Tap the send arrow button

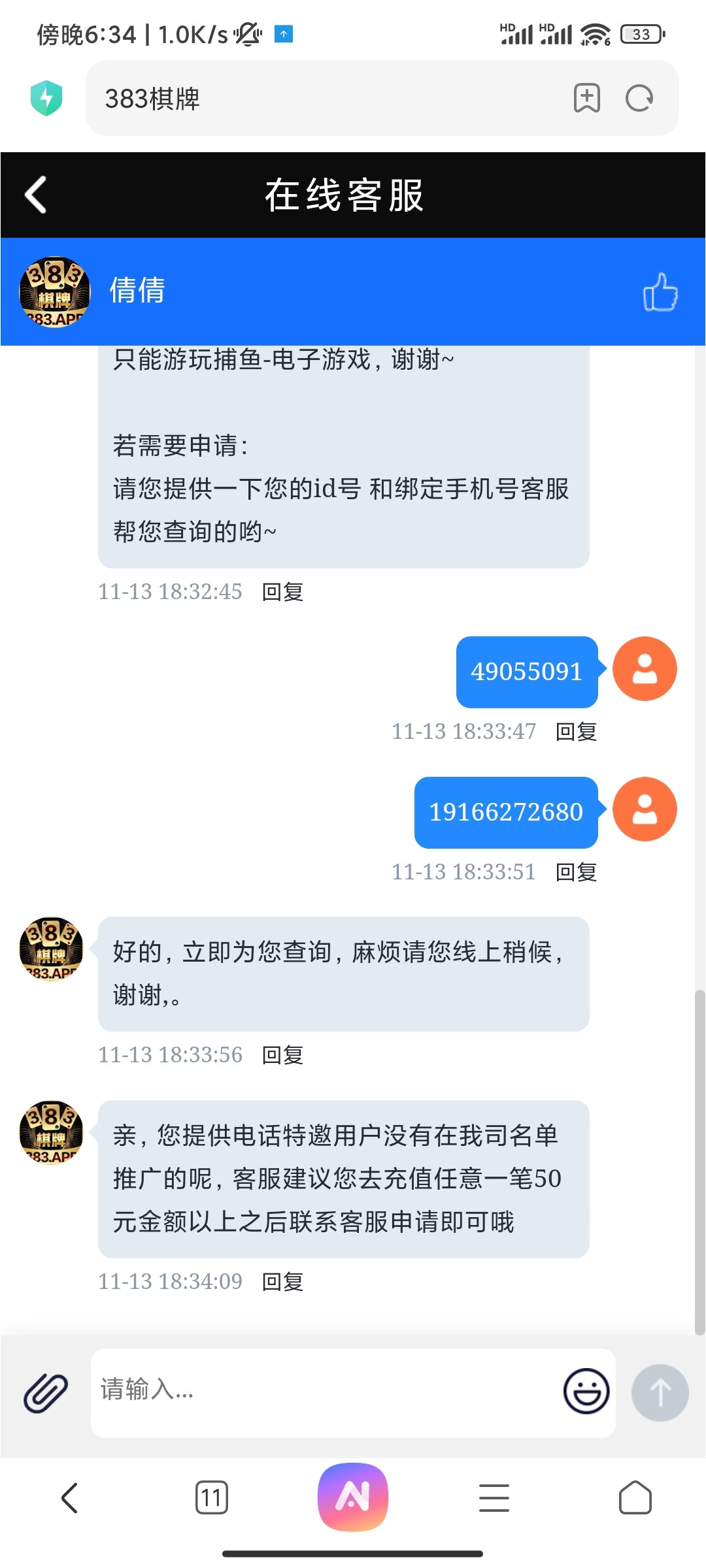(x=660, y=1394)
